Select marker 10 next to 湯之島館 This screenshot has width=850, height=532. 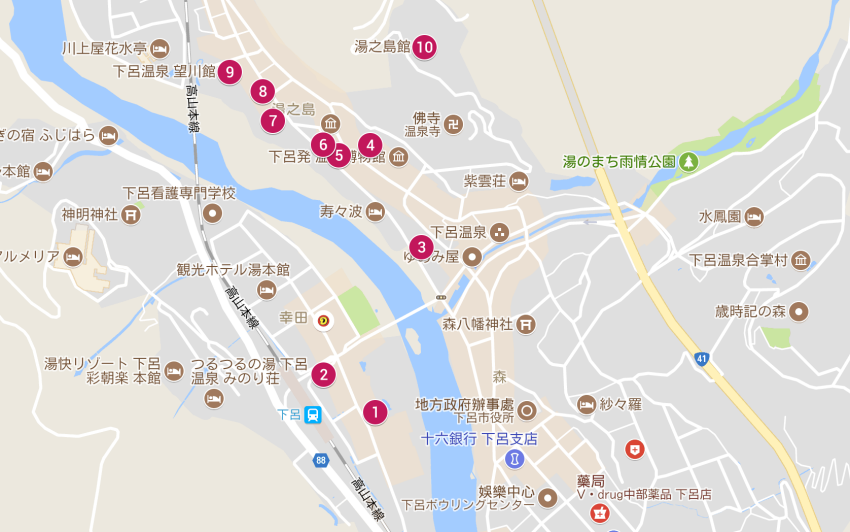pos(424,46)
